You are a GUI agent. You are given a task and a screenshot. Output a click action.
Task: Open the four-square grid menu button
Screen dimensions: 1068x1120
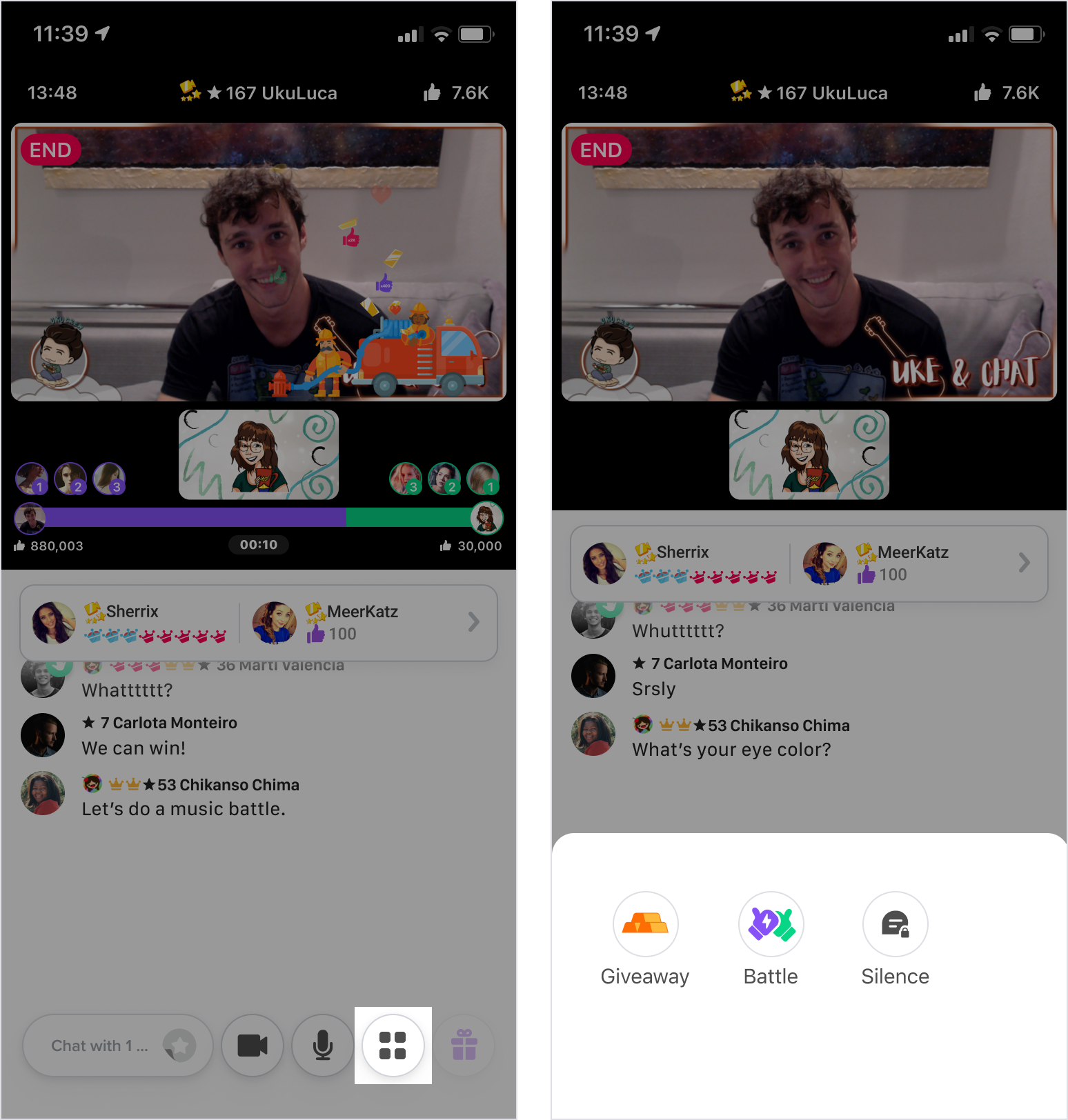pos(393,1046)
